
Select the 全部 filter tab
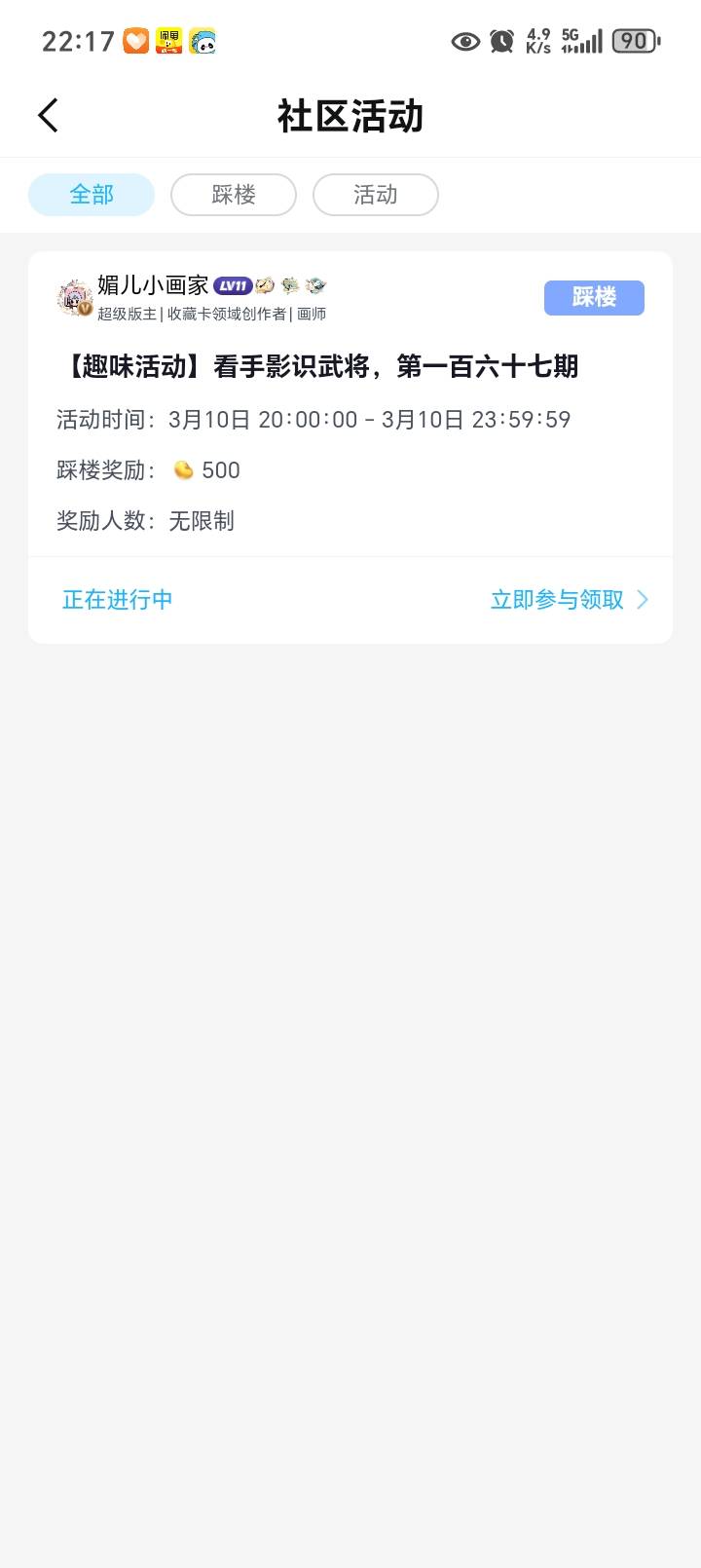pos(92,195)
